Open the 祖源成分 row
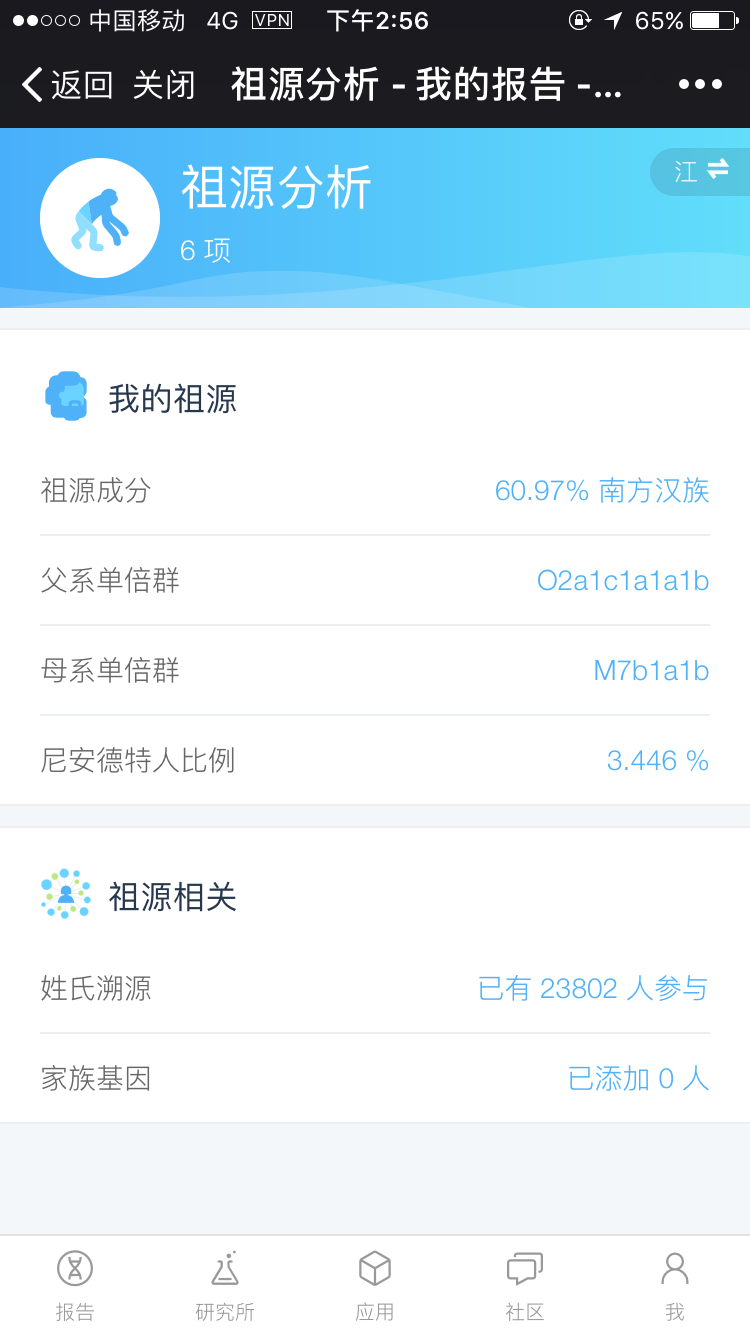 pos(375,490)
